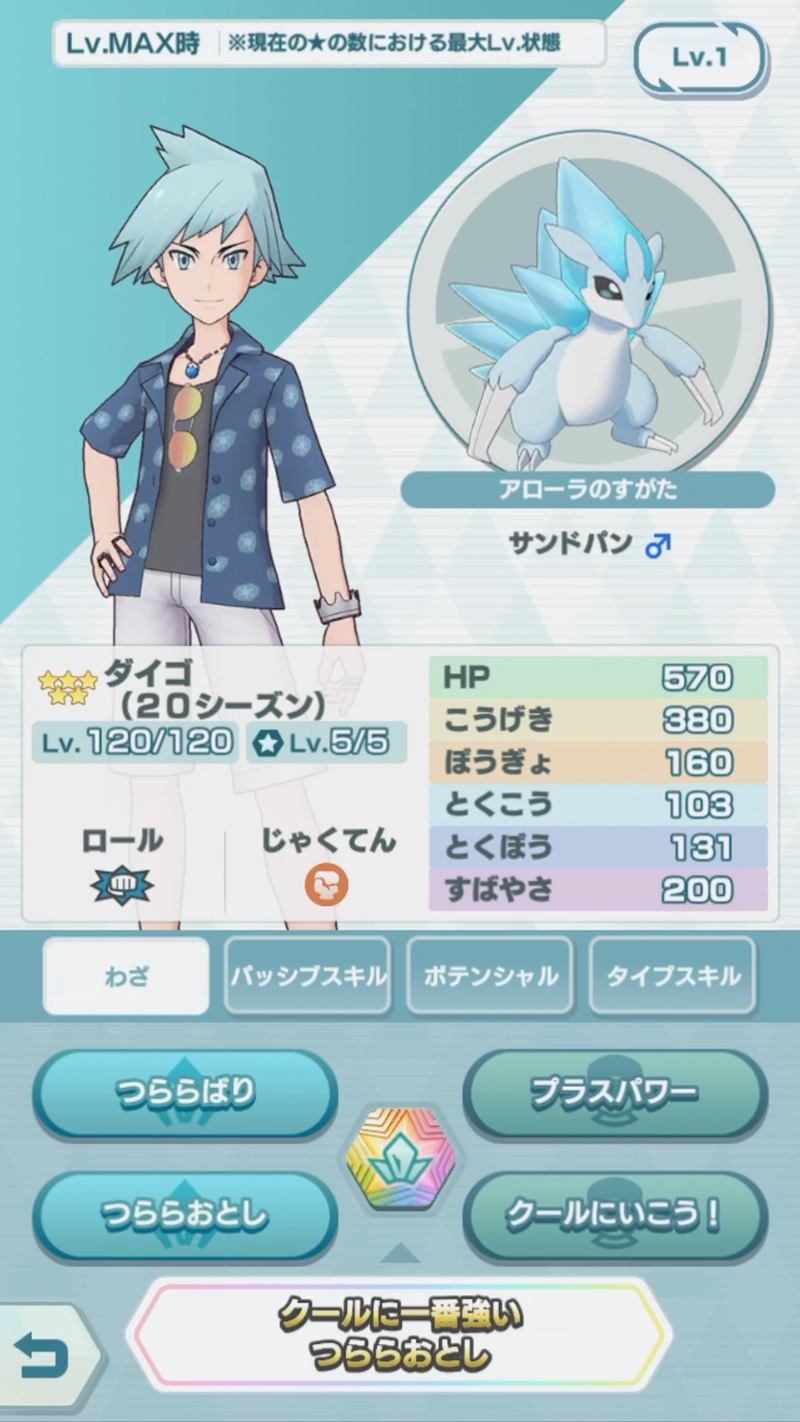Open the クールにいこう! trainer move
Viewport: 800px width, 1422px height.
click(x=614, y=1216)
